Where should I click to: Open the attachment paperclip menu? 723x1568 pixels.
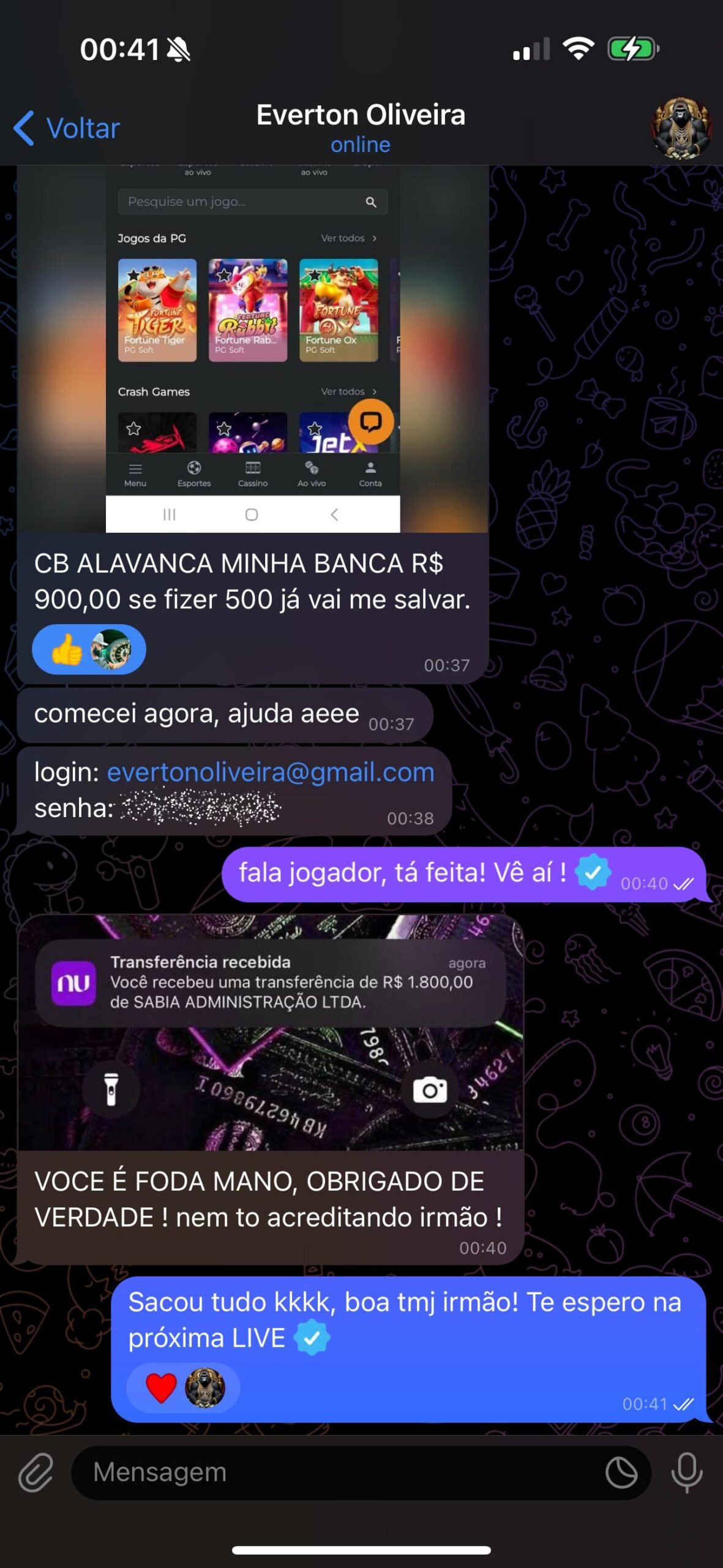click(x=36, y=1472)
